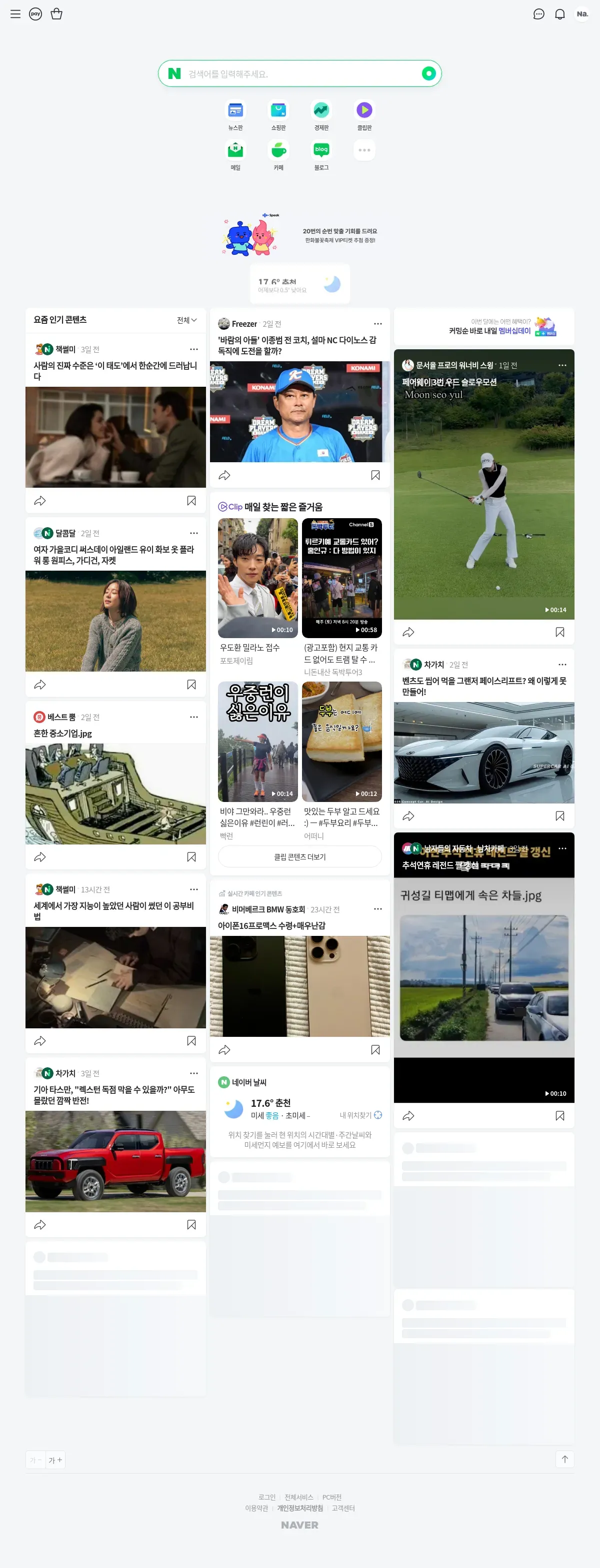Open the 아이폰16프로맥스 수령 cafe post

click(x=271, y=925)
